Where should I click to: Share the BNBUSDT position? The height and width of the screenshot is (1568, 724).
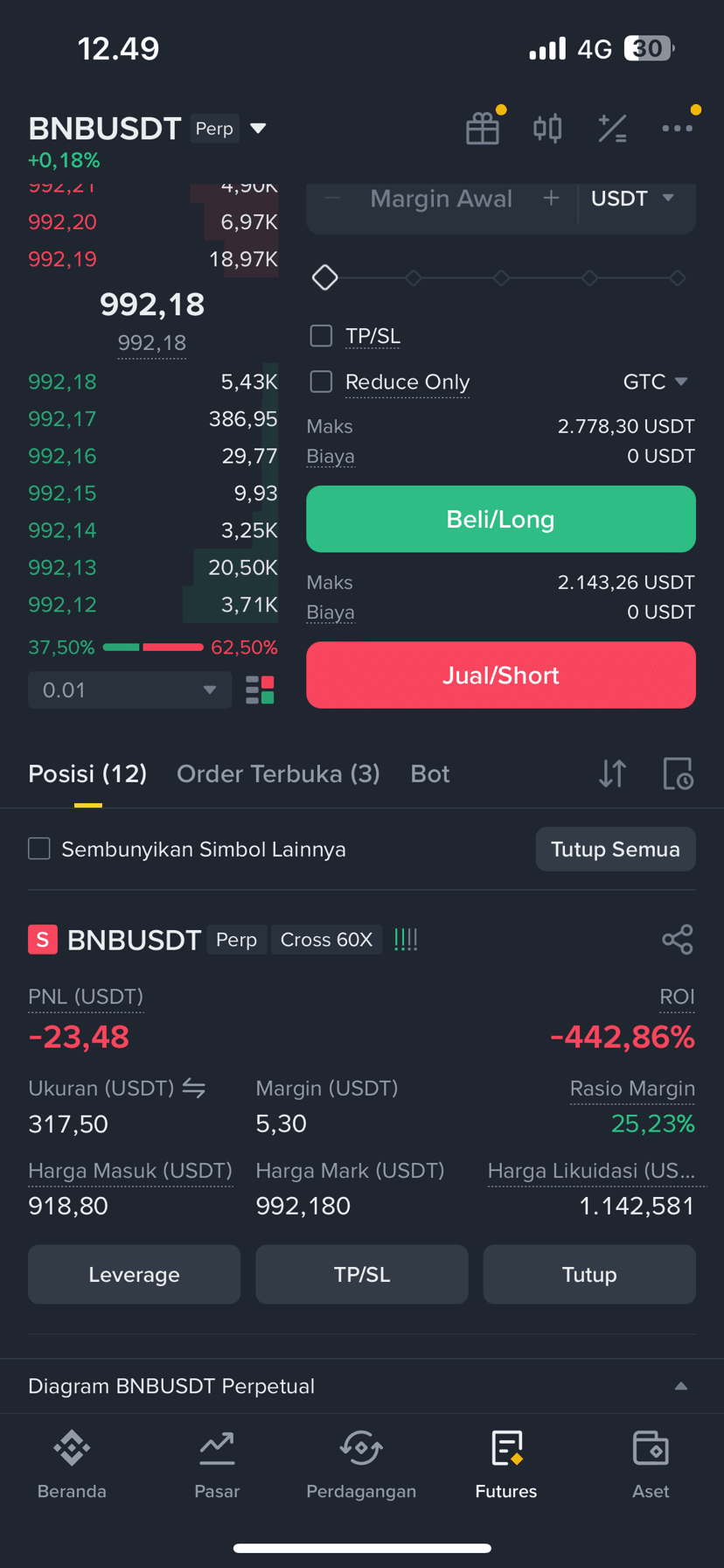(x=678, y=940)
